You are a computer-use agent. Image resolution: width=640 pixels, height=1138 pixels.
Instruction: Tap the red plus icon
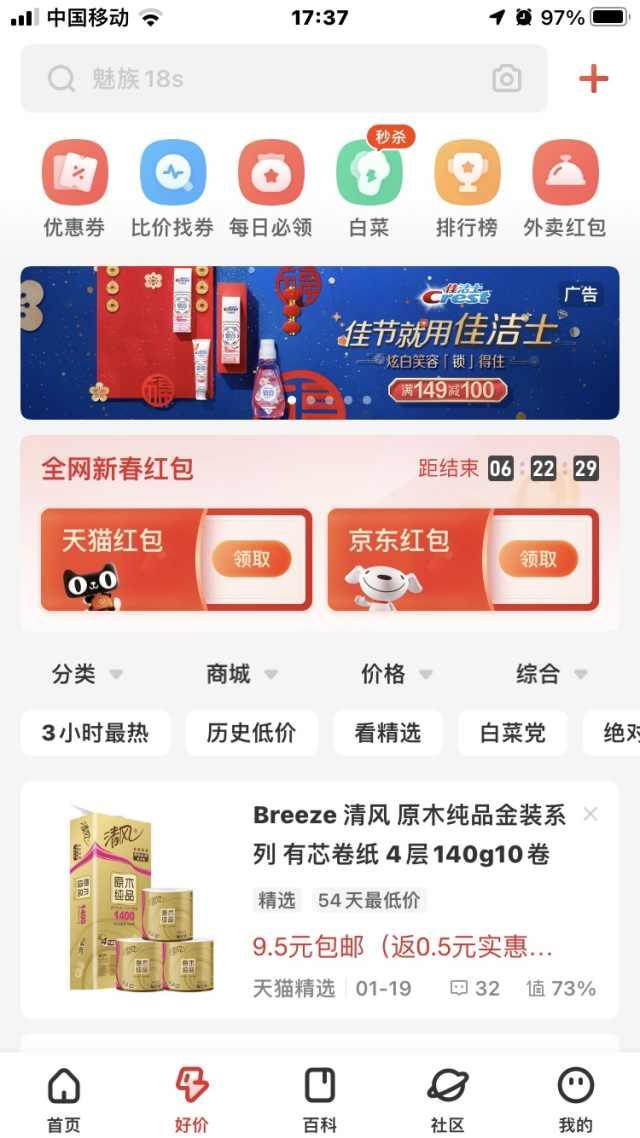[x=594, y=79]
